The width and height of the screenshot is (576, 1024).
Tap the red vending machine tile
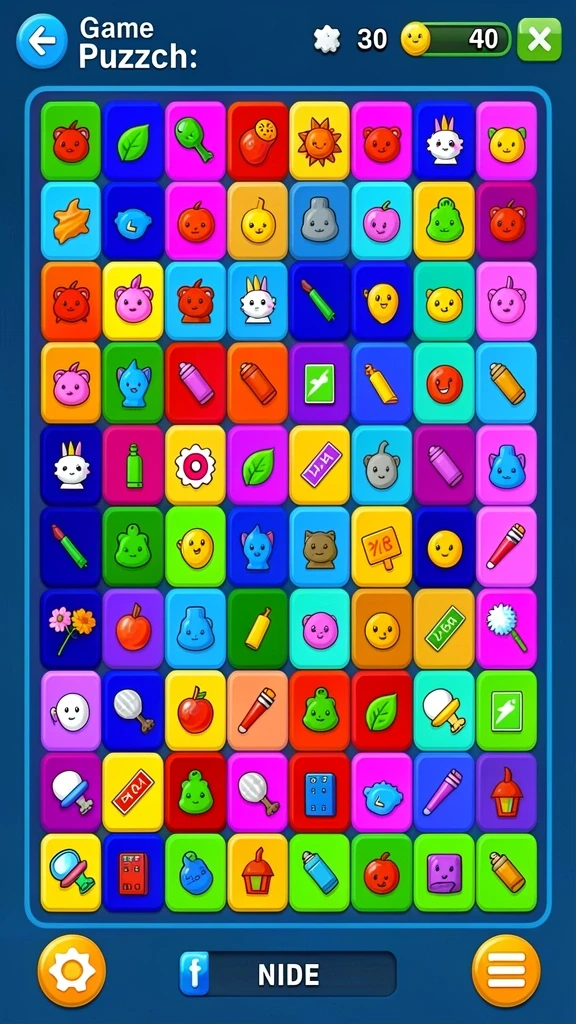(133, 873)
